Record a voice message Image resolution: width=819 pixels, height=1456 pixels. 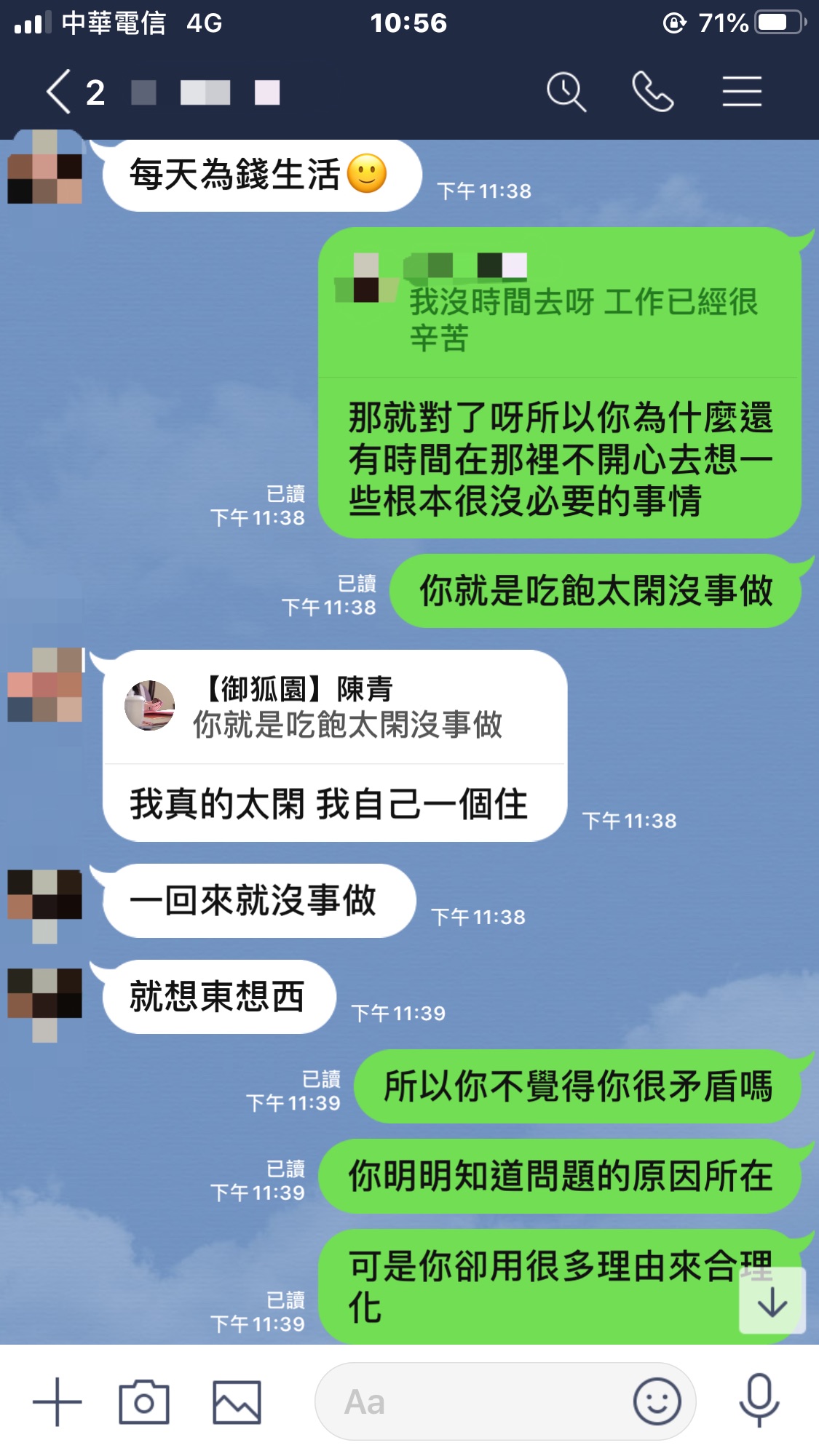pyautogui.click(x=759, y=1401)
